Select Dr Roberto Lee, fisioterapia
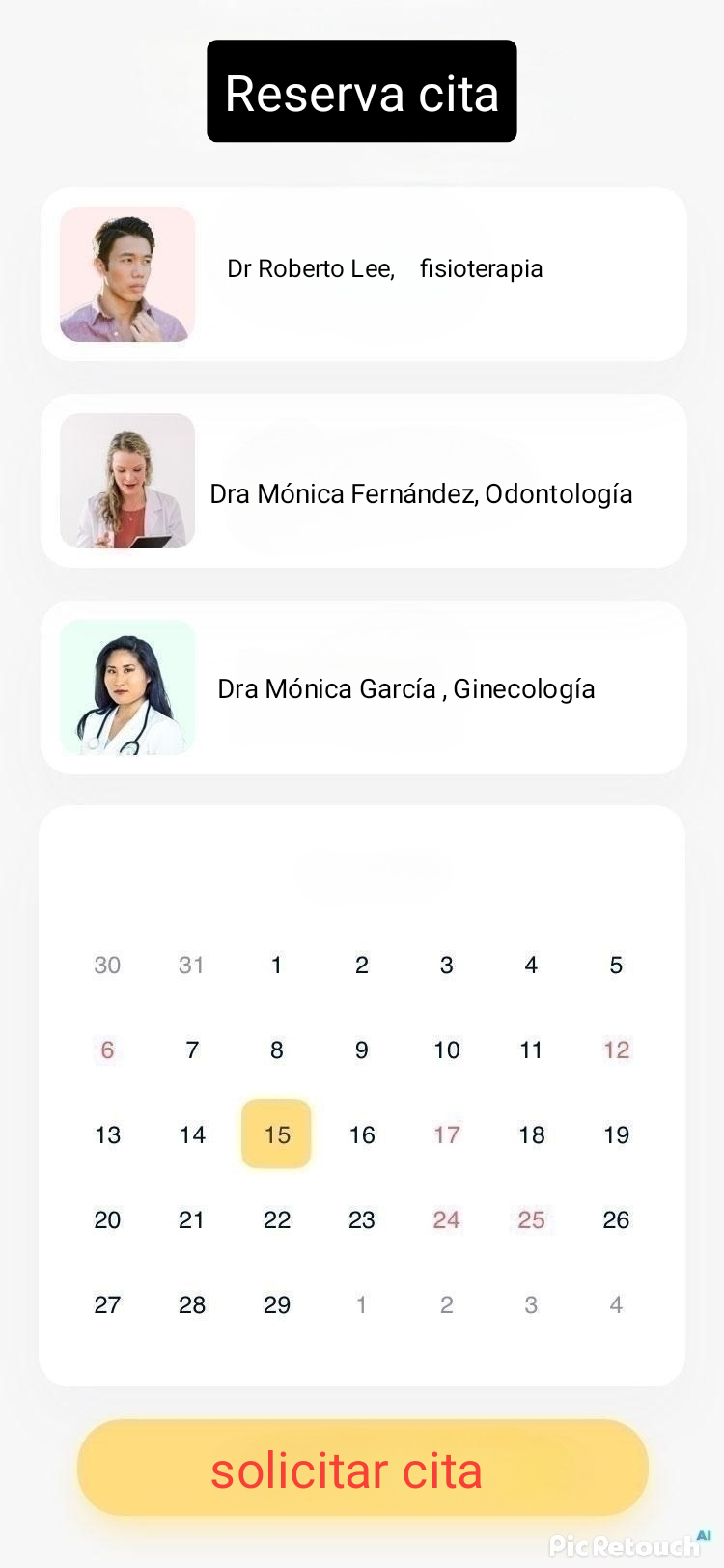Viewport: 724px width, 1568px height. [364, 274]
